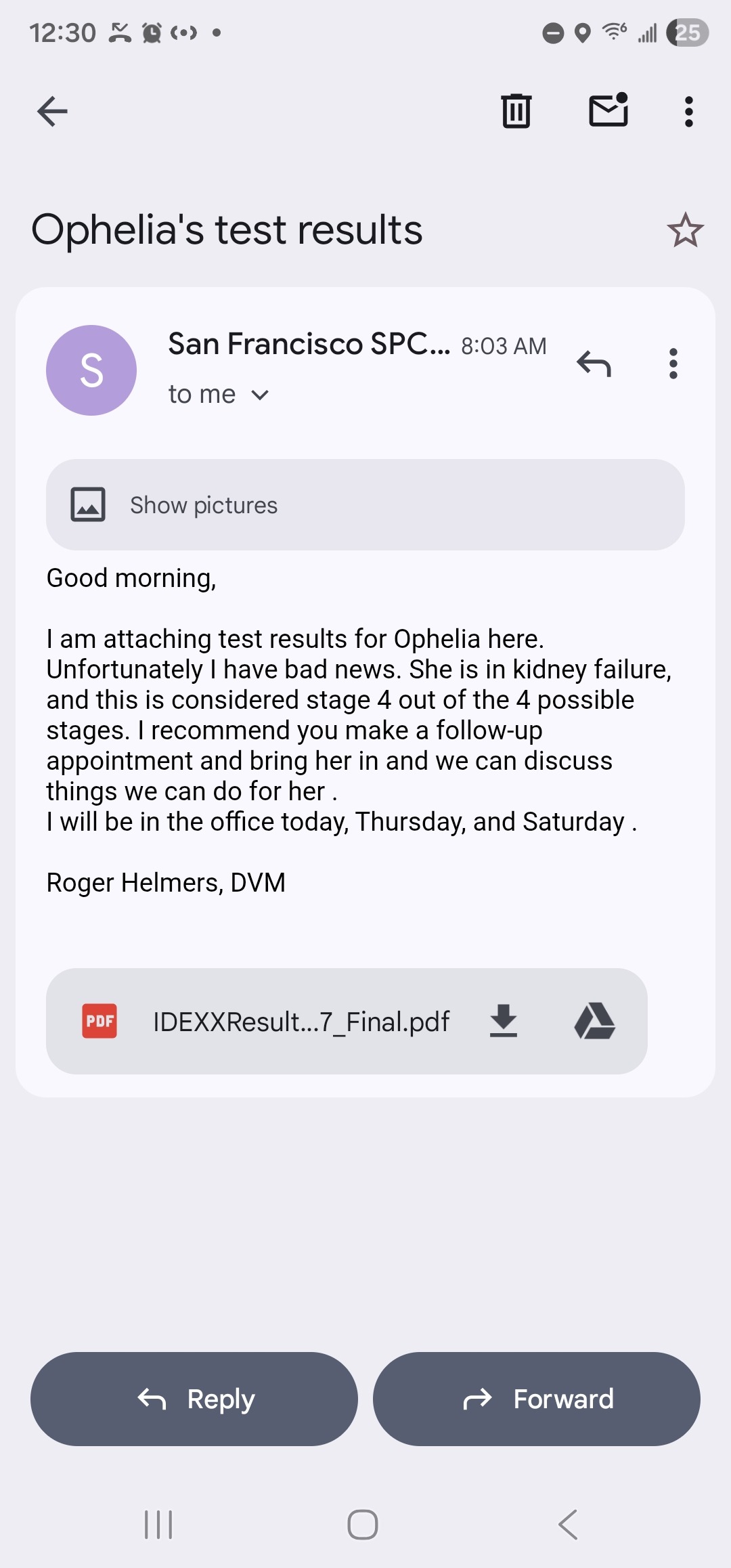Open the top toolbar overflow menu

pyautogui.click(x=688, y=112)
